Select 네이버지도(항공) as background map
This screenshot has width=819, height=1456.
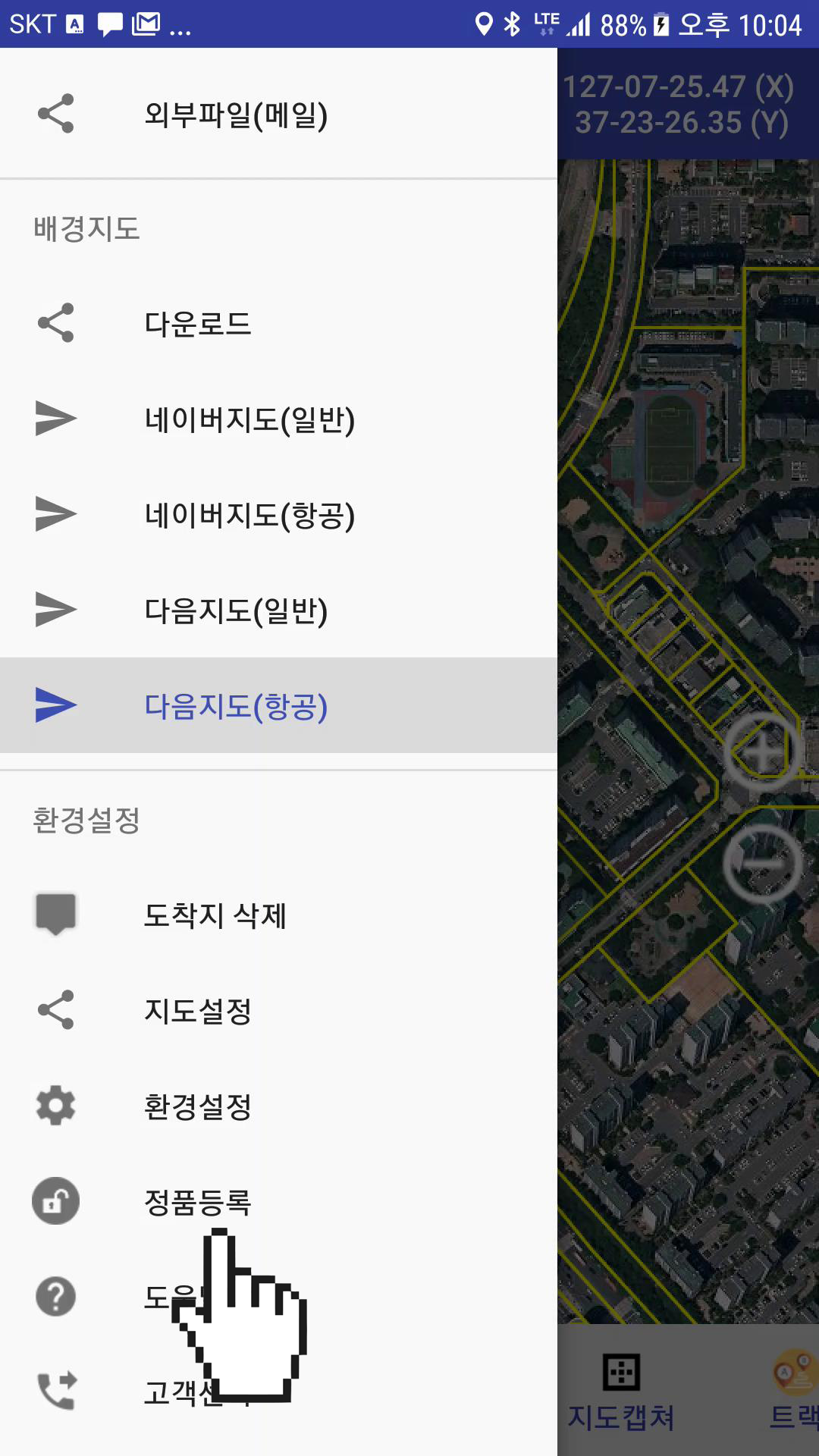click(x=278, y=515)
